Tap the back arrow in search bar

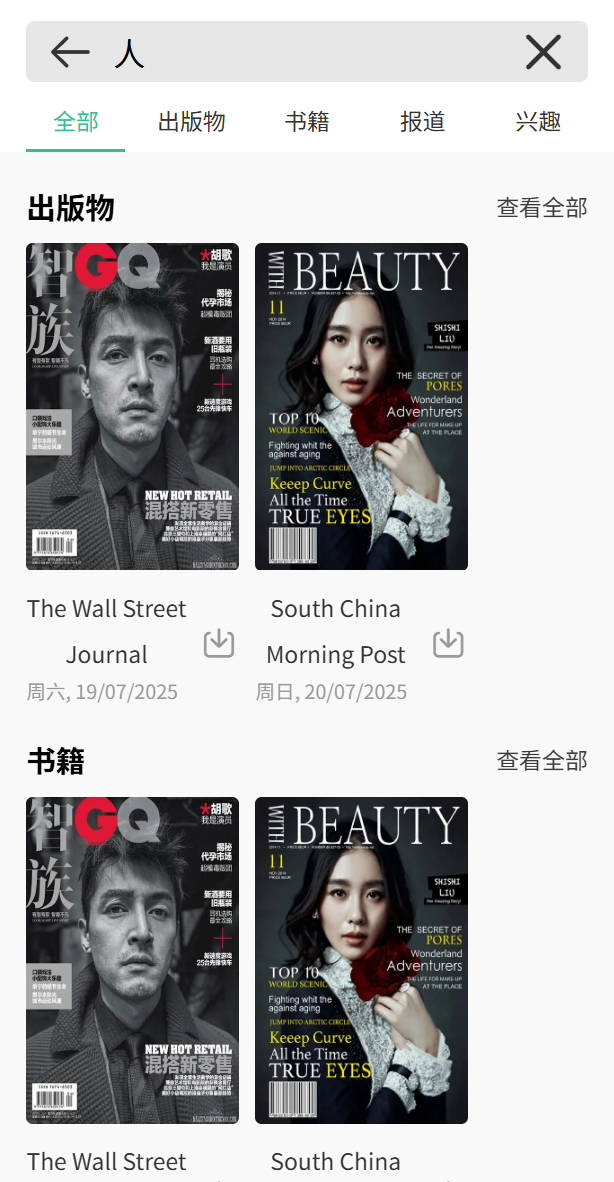(x=70, y=52)
